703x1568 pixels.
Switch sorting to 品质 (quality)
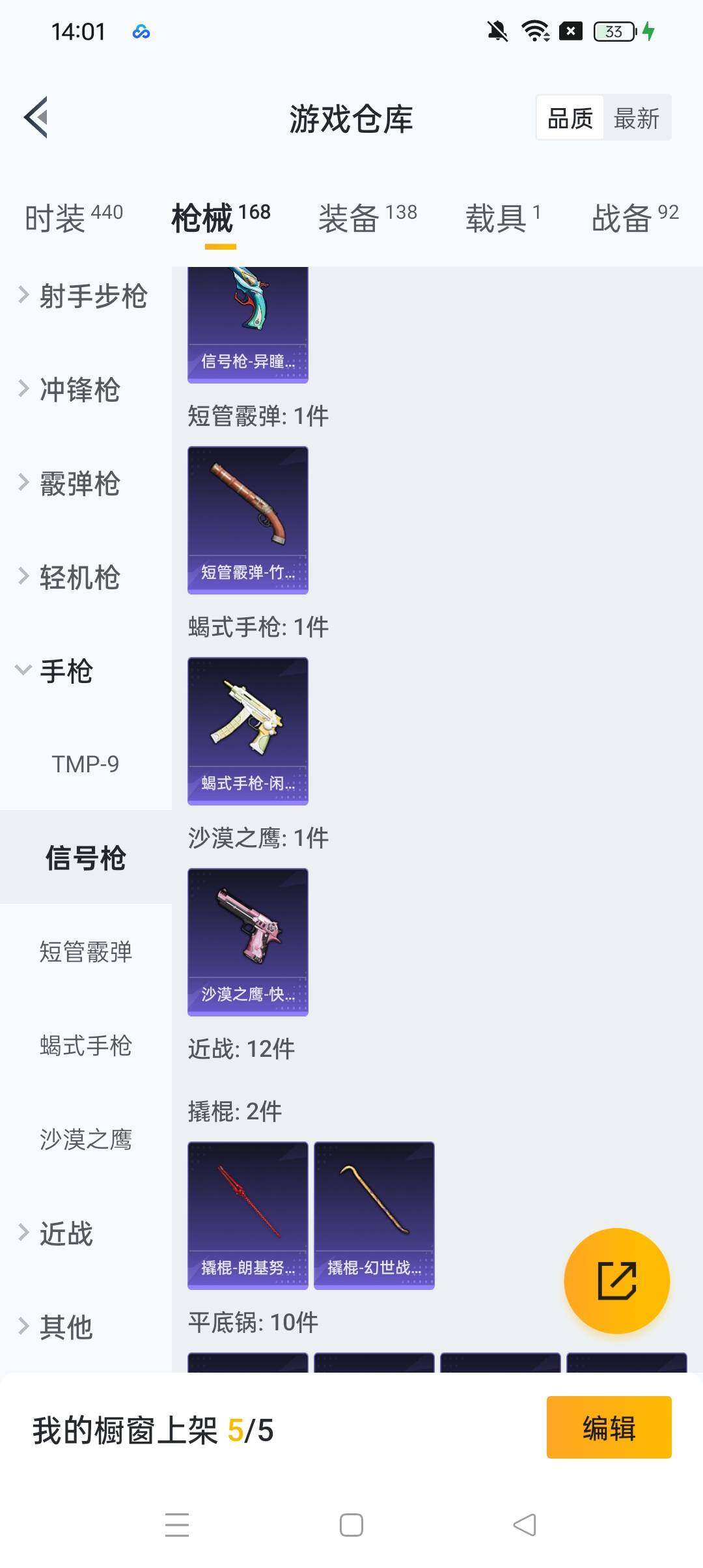coord(570,118)
